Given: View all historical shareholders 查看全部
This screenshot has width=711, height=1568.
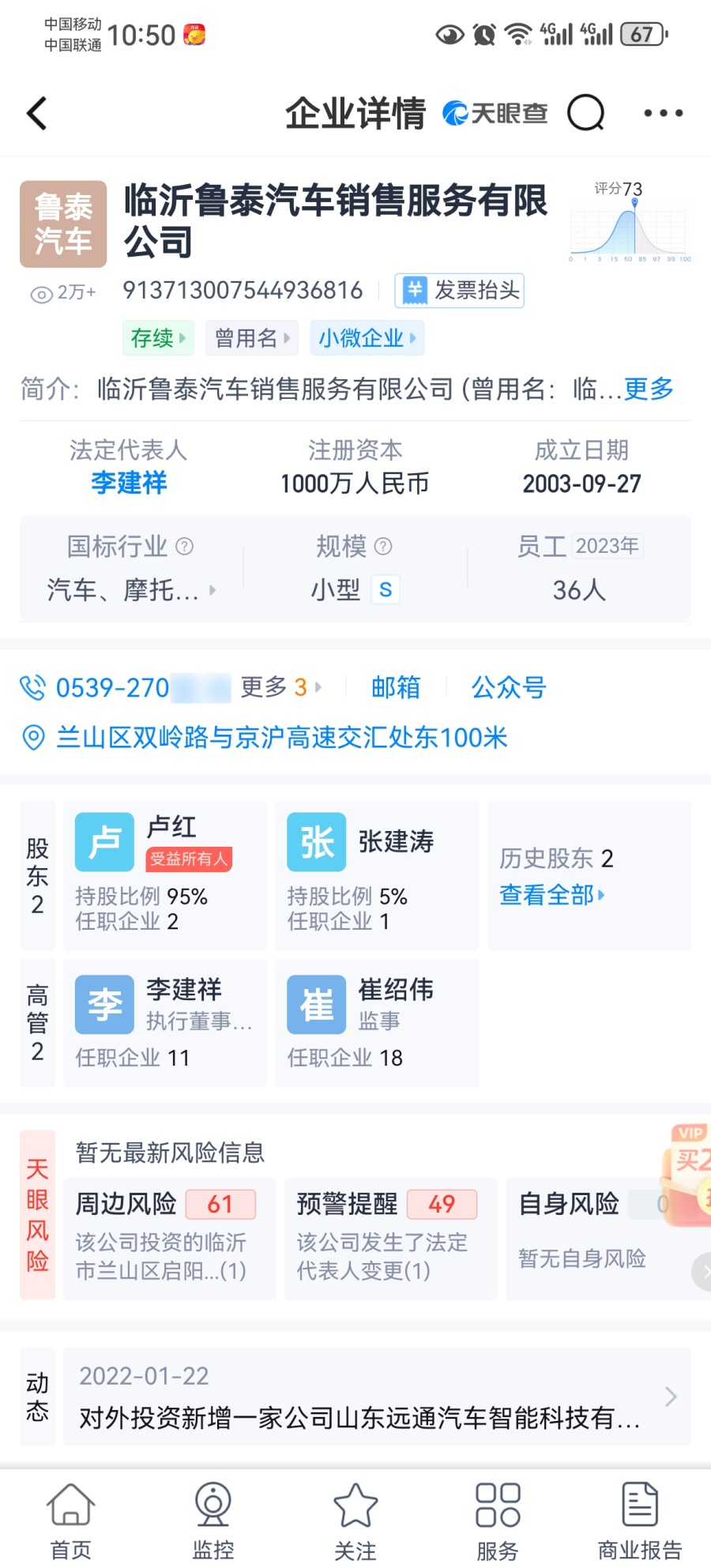Looking at the screenshot, I should pos(552,895).
